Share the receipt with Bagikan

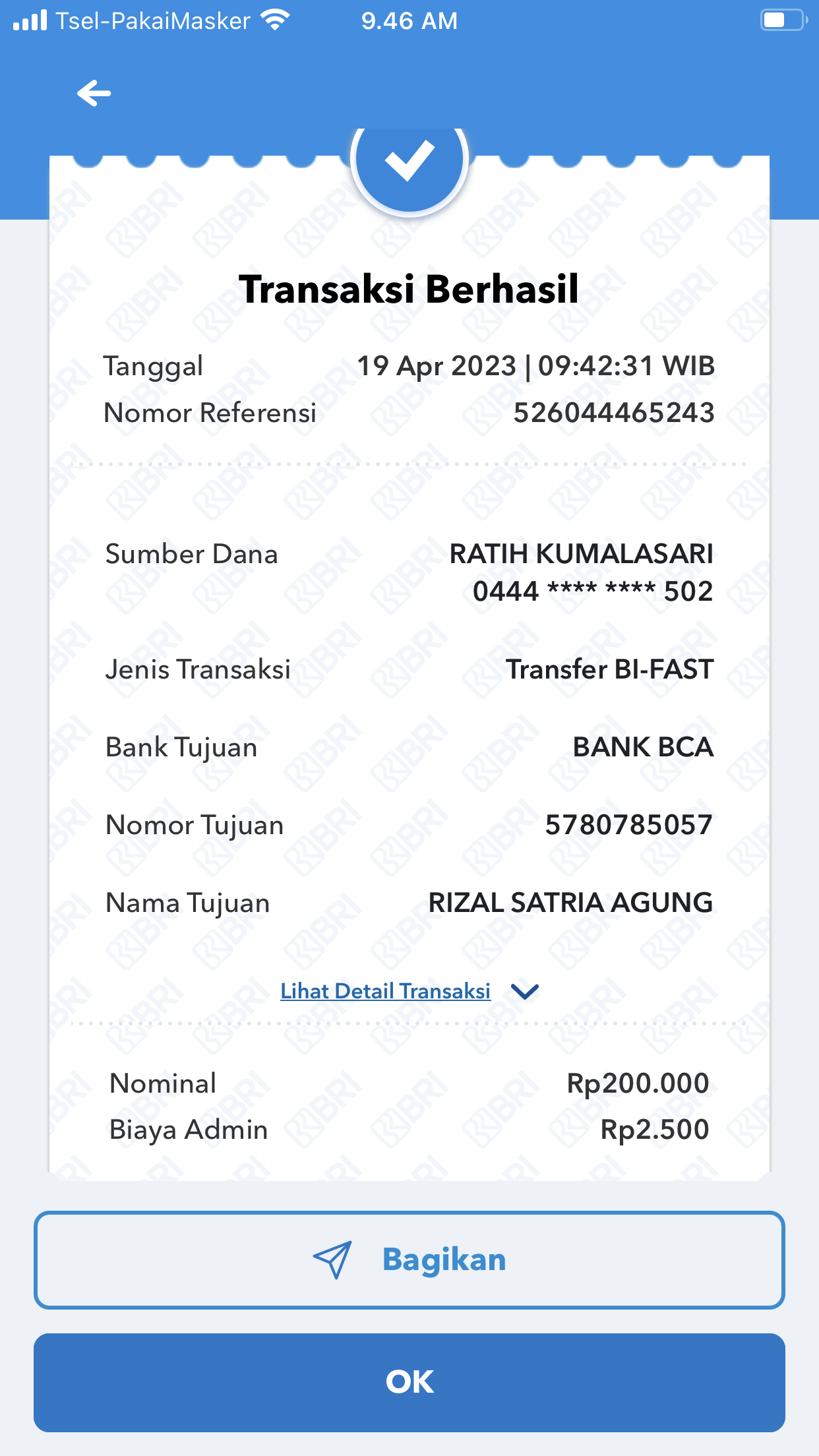click(409, 1259)
